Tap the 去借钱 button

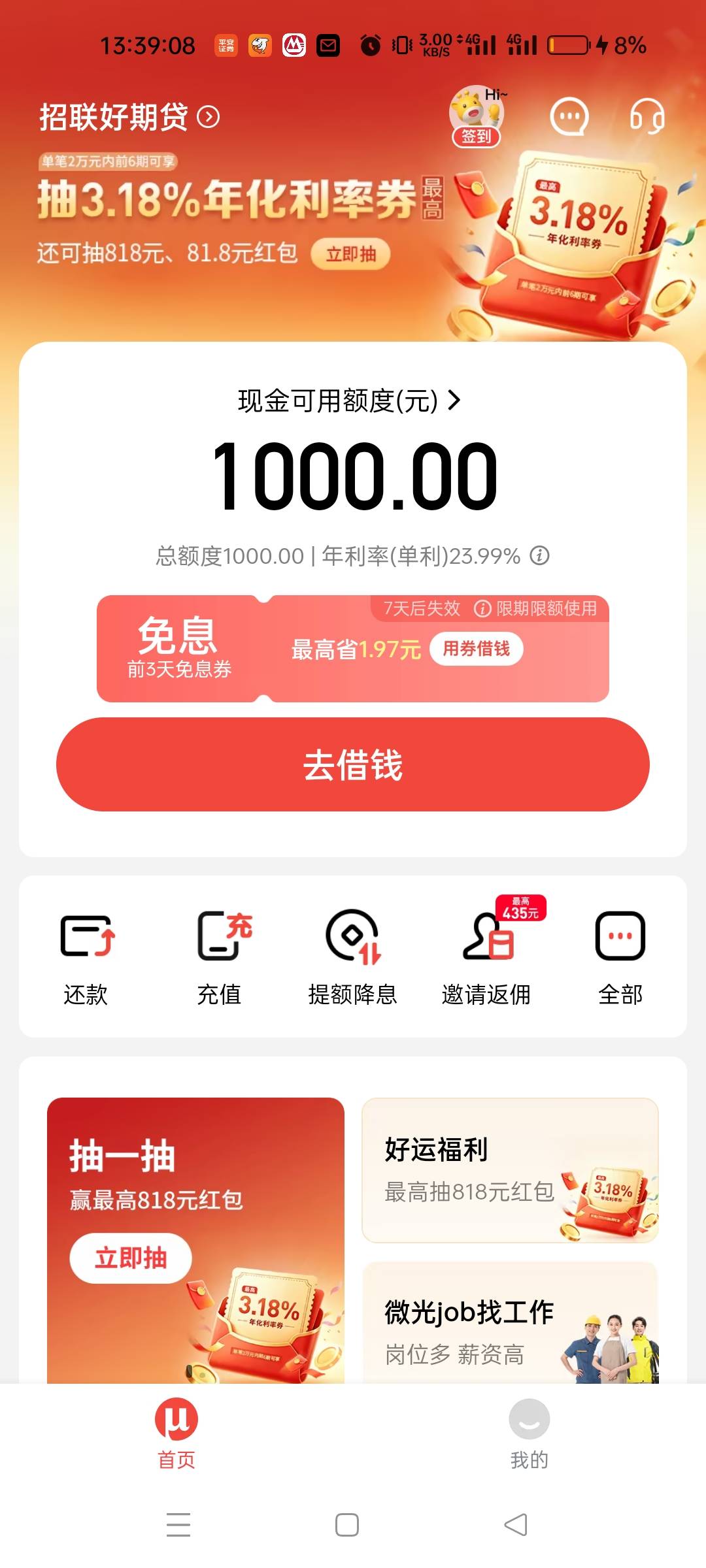(x=353, y=764)
